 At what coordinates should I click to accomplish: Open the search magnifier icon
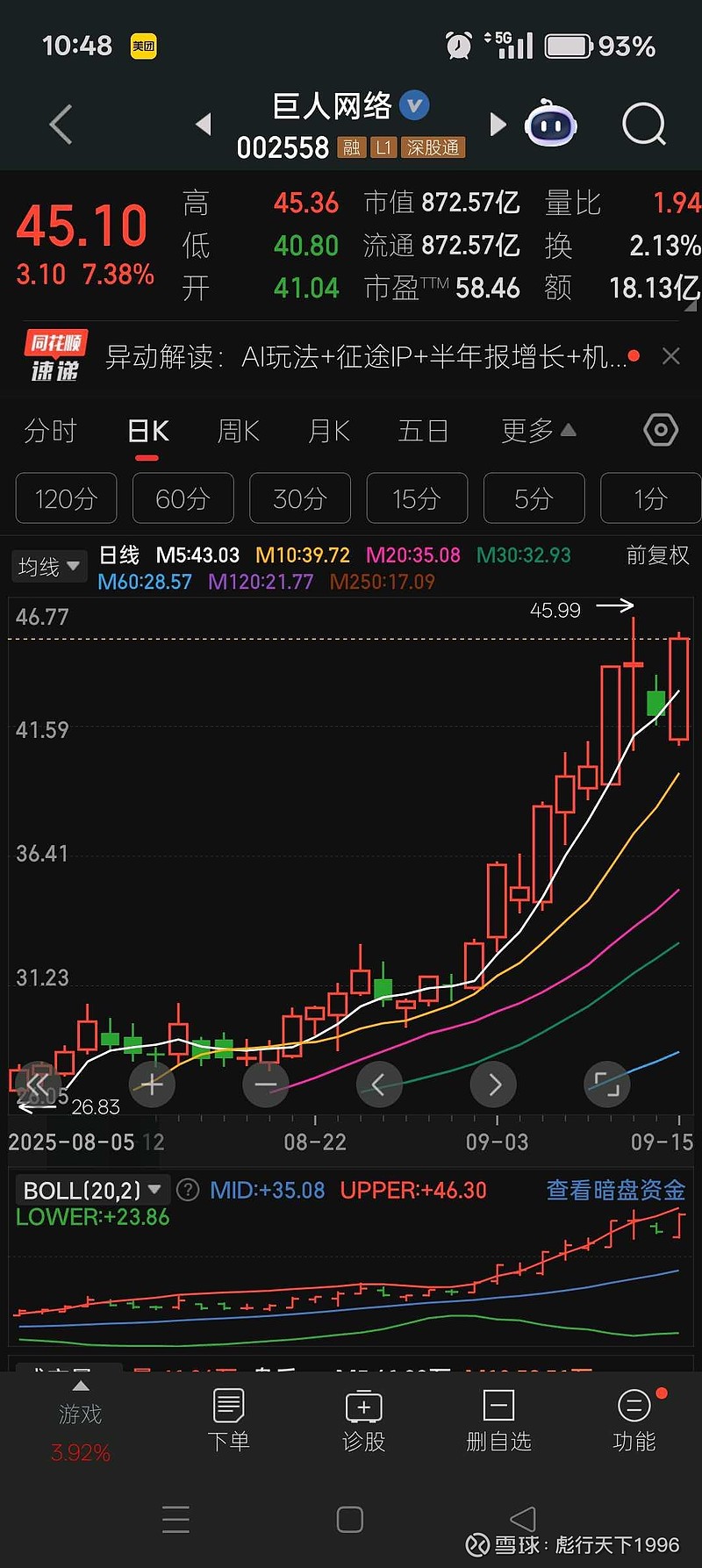pos(644,125)
